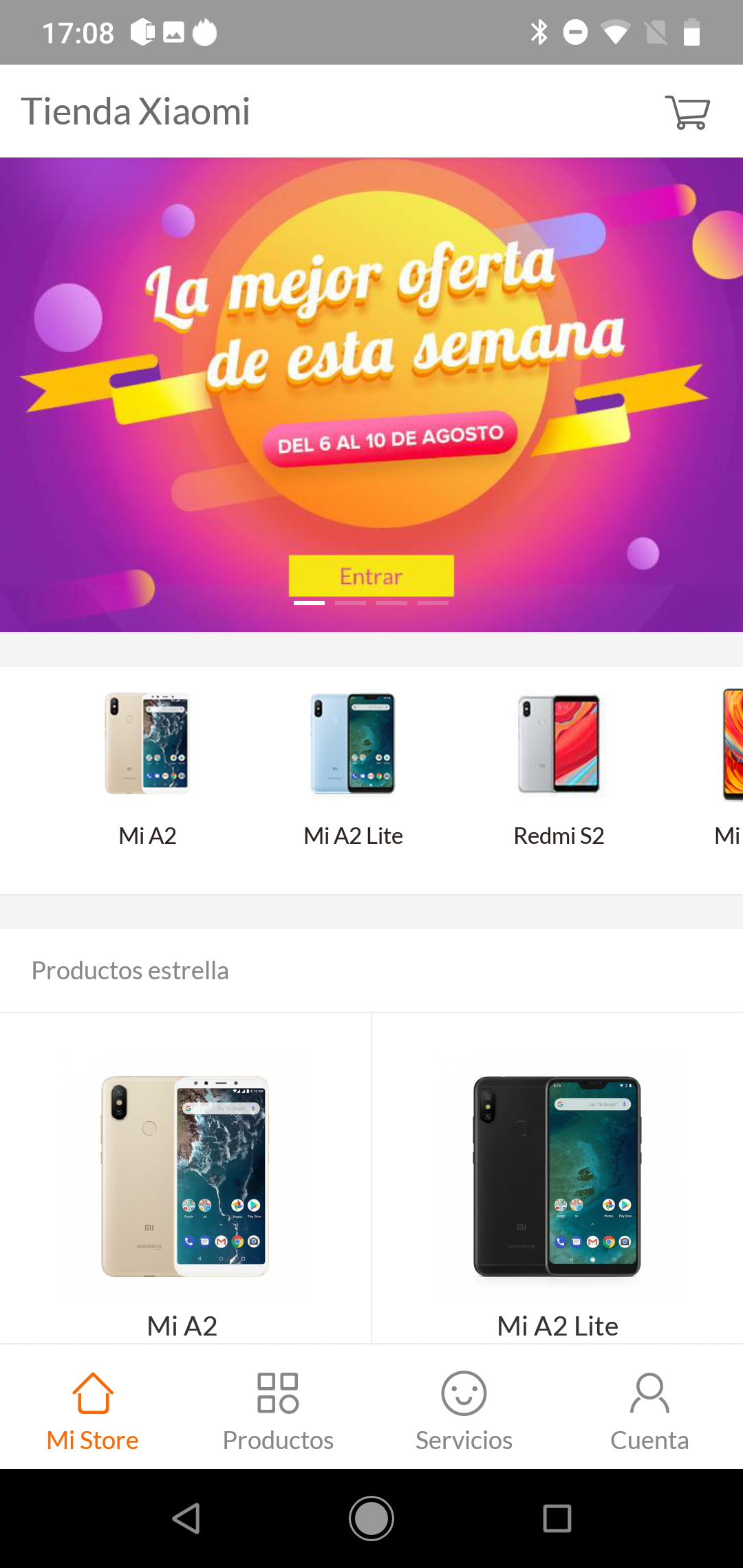
Task: Switch to the Productos tab
Action: 278,1408
